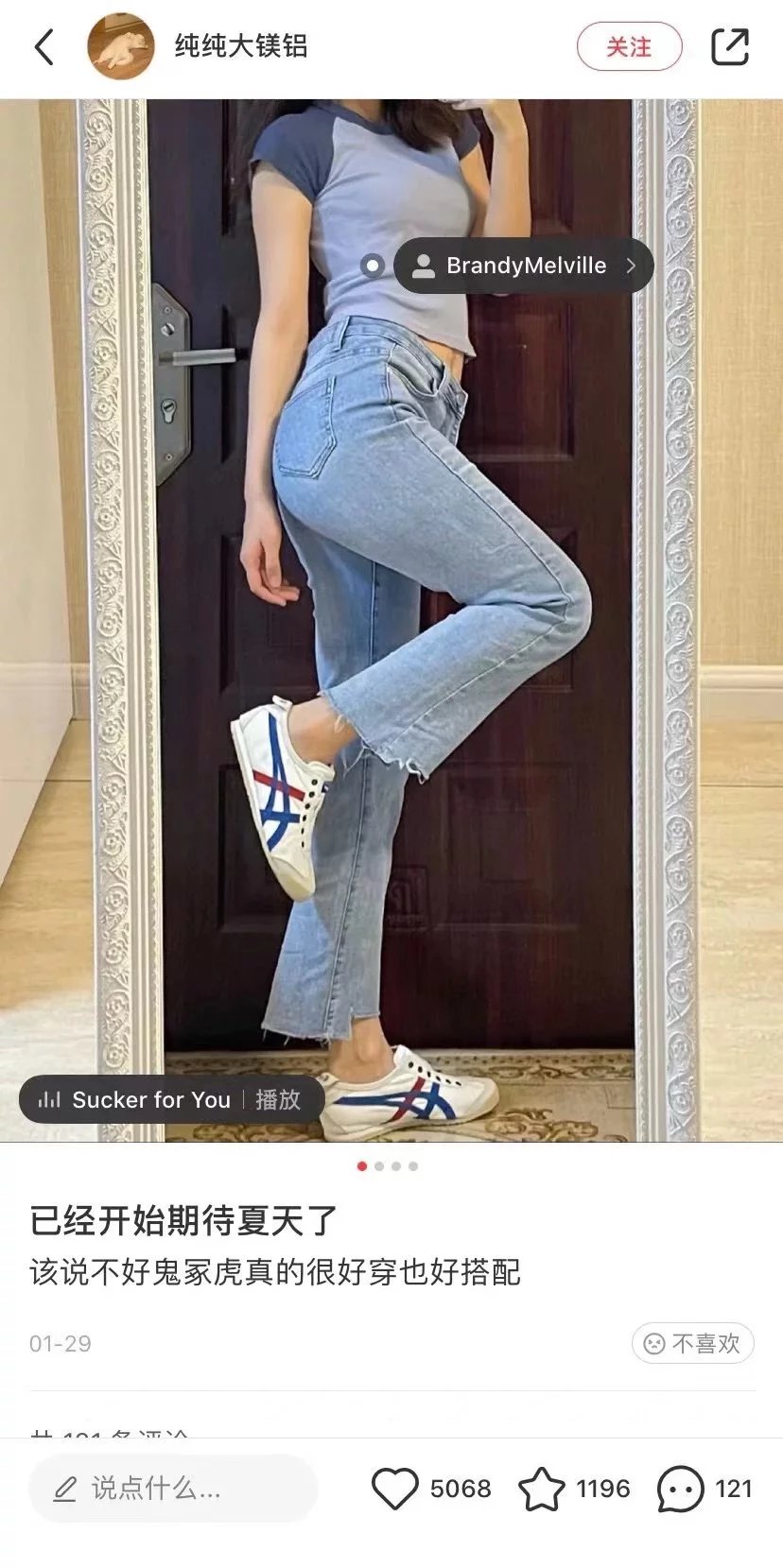Screen dimensions: 783x1568
Task: Tap the 说点什么 comment field
Action: click(172, 1489)
